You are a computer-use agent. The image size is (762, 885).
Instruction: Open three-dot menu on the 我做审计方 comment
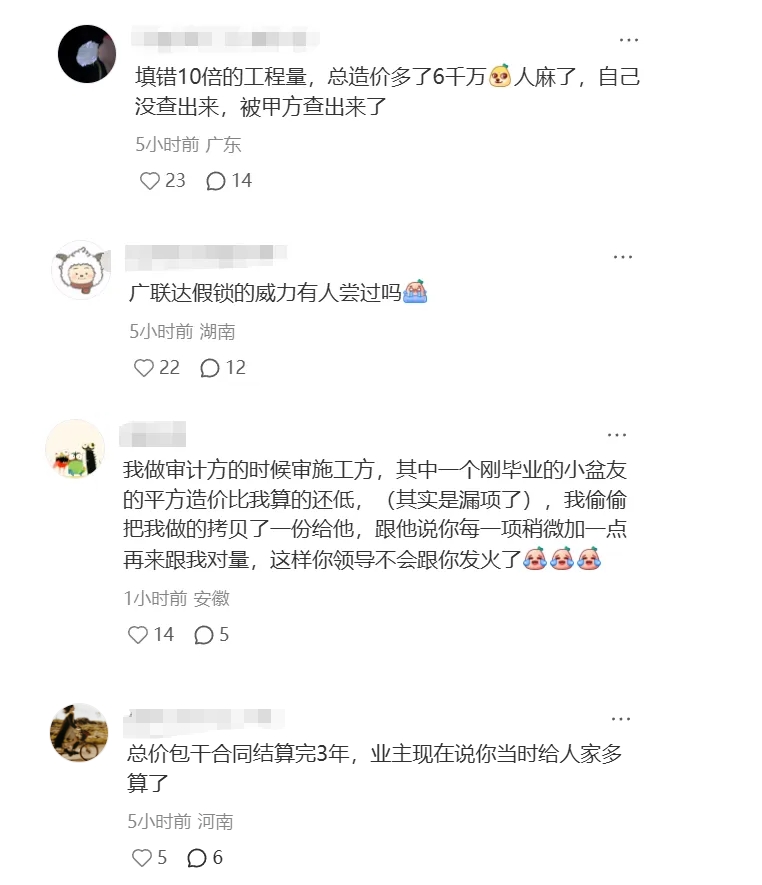point(617,435)
